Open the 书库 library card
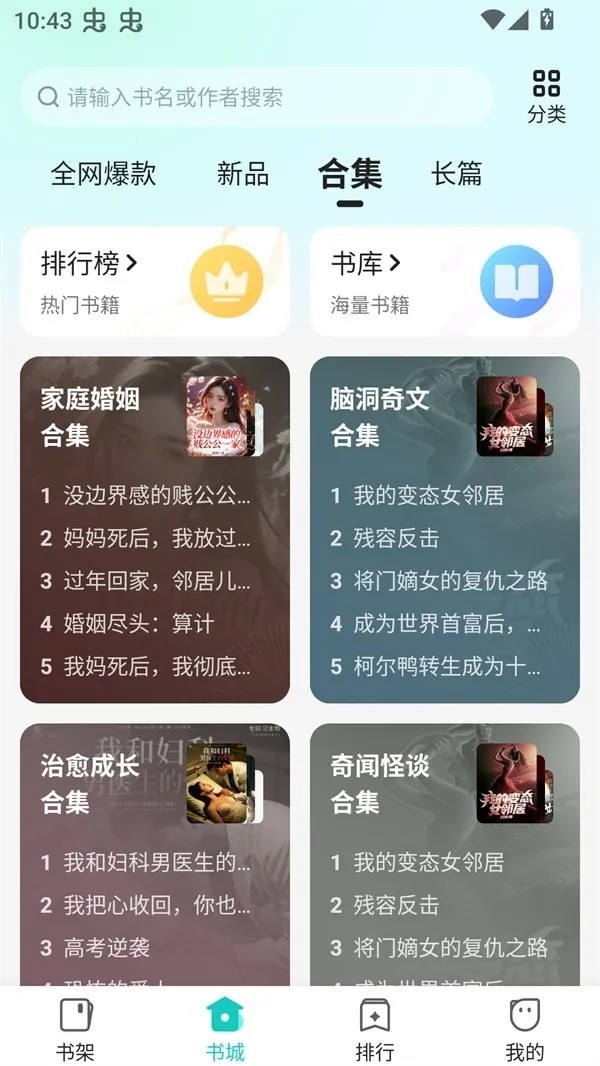 445,281
